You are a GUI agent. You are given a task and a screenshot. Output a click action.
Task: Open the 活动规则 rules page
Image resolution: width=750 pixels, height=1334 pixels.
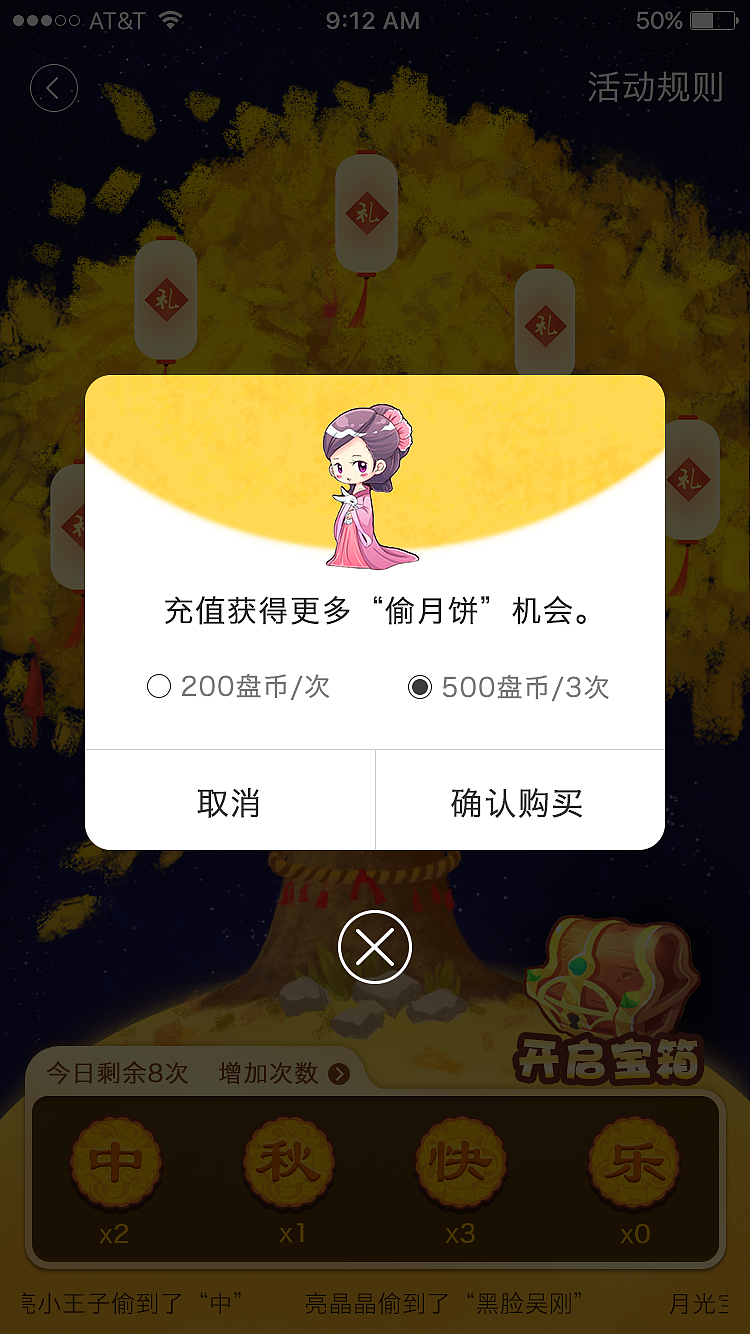(655, 88)
